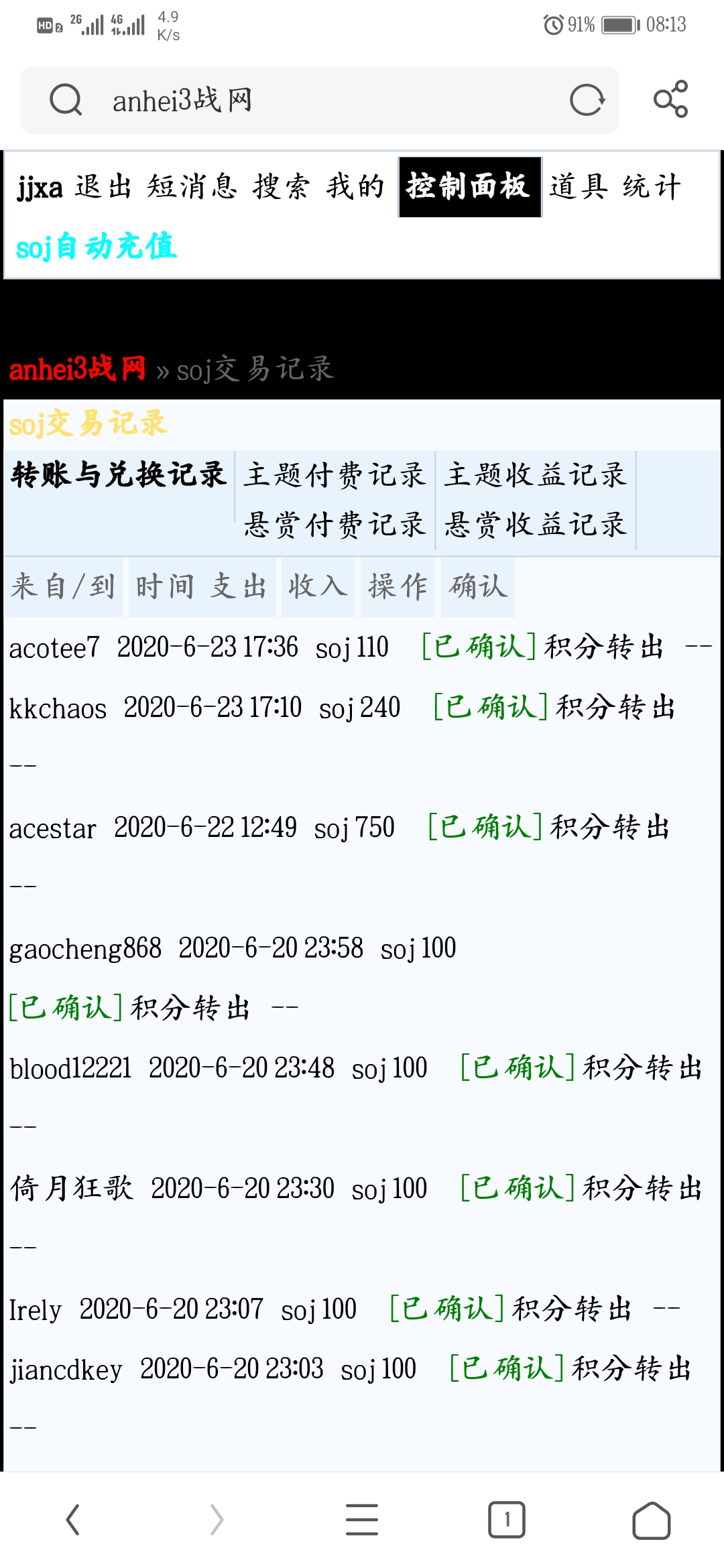The width and height of the screenshot is (724, 1568).
Task: Switch to 主题收益记录 tab
Action: coord(535,474)
